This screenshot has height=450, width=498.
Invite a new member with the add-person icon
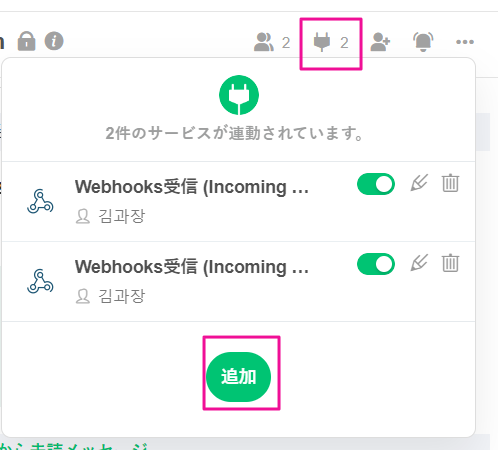click(x=380, y=42)
